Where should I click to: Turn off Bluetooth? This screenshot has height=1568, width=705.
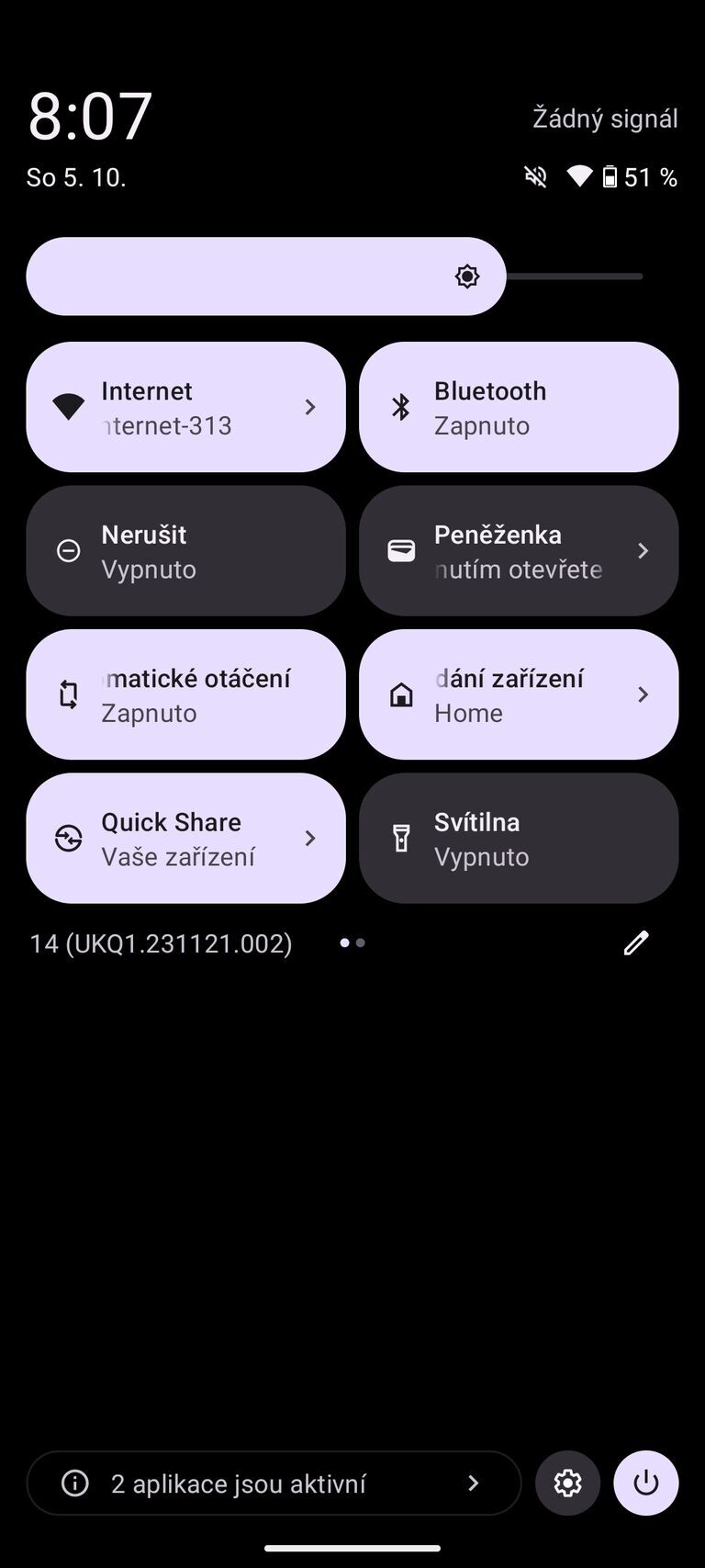[518, 407]
